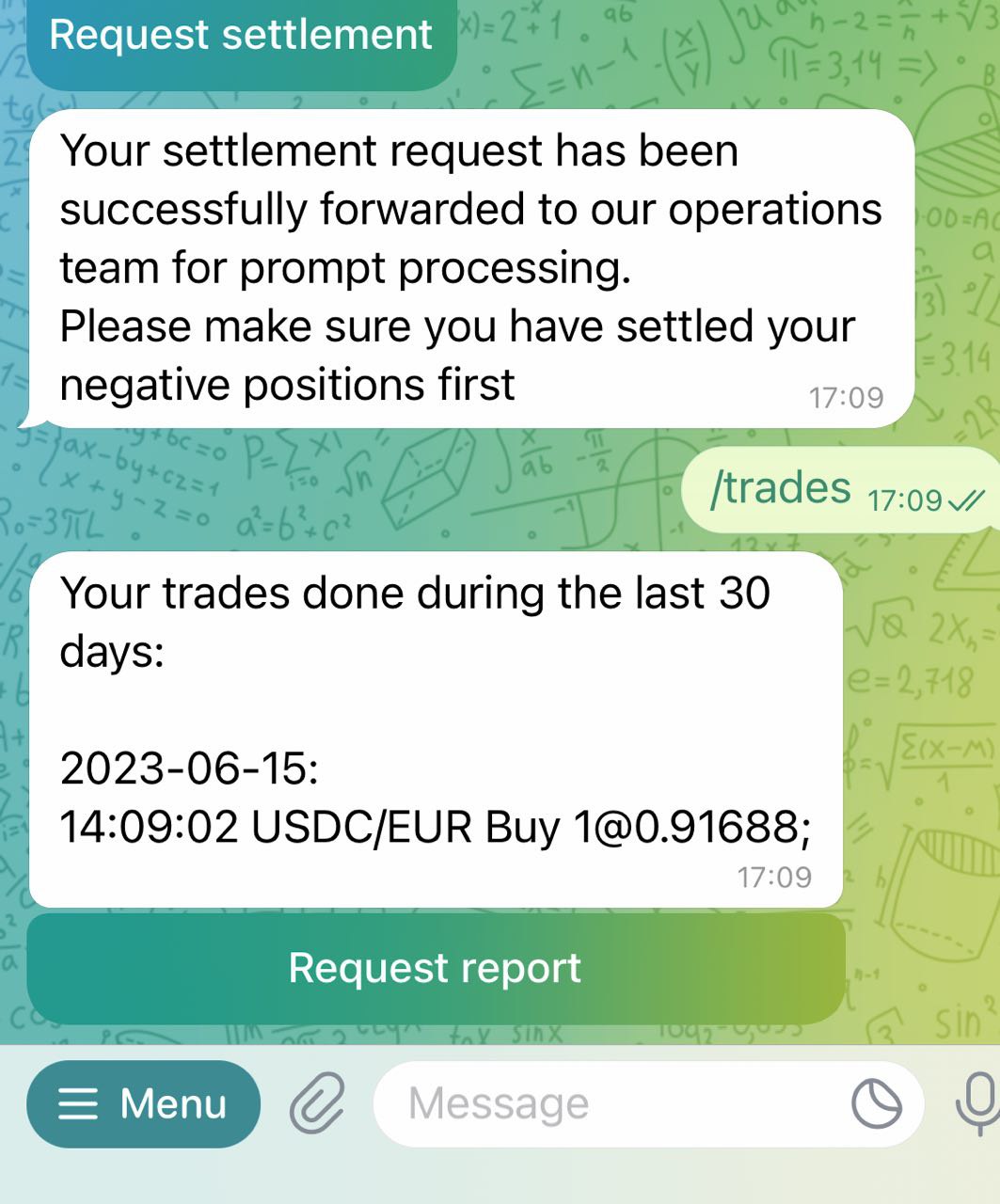
Task: Record a voice message with the microphone
Action: [x=976, y=1103]
